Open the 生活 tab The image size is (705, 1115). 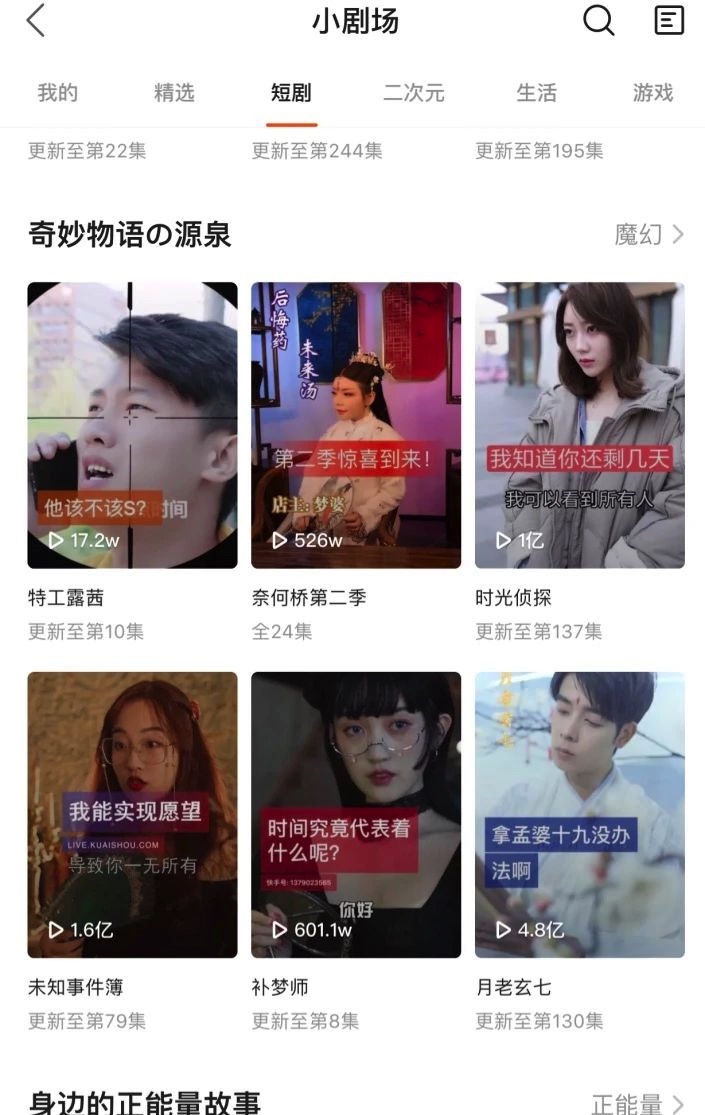tap(536, 93)
